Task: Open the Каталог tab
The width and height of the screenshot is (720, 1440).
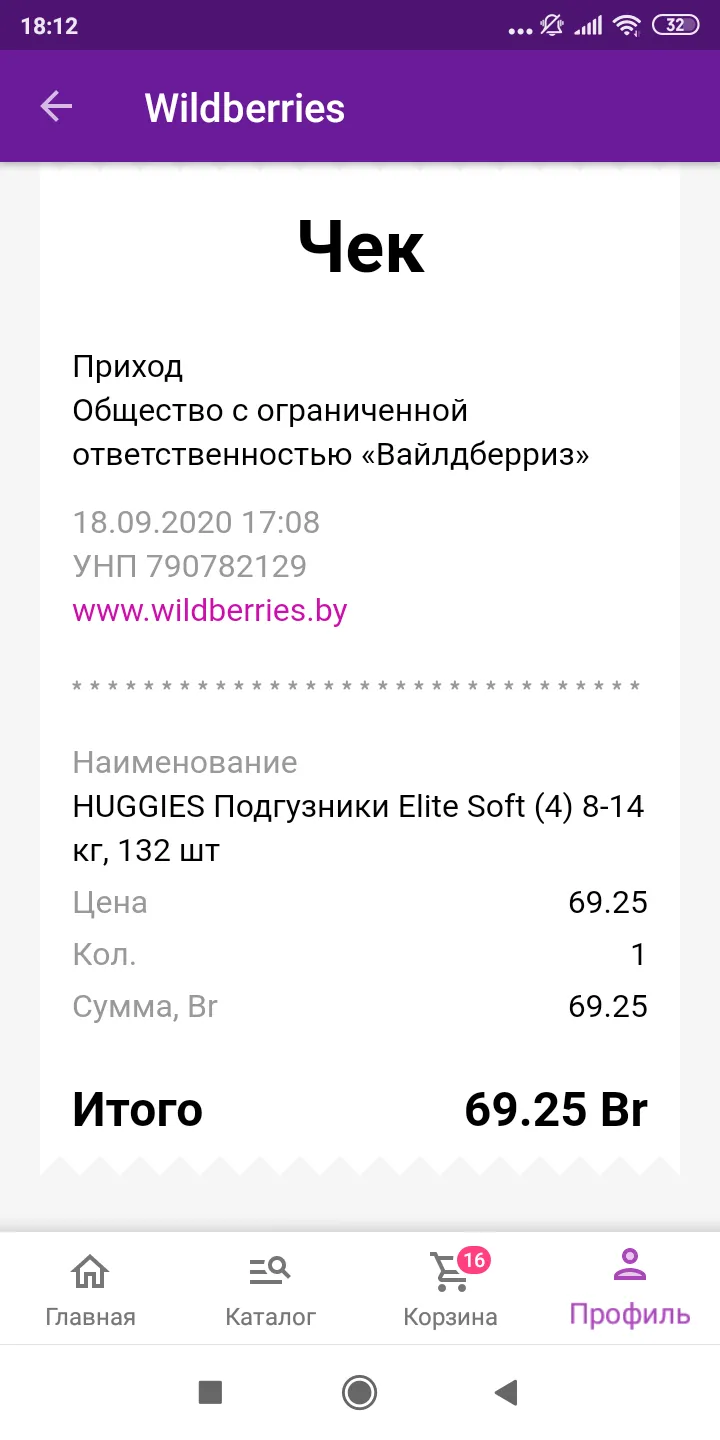Action: coord(270,1289)
